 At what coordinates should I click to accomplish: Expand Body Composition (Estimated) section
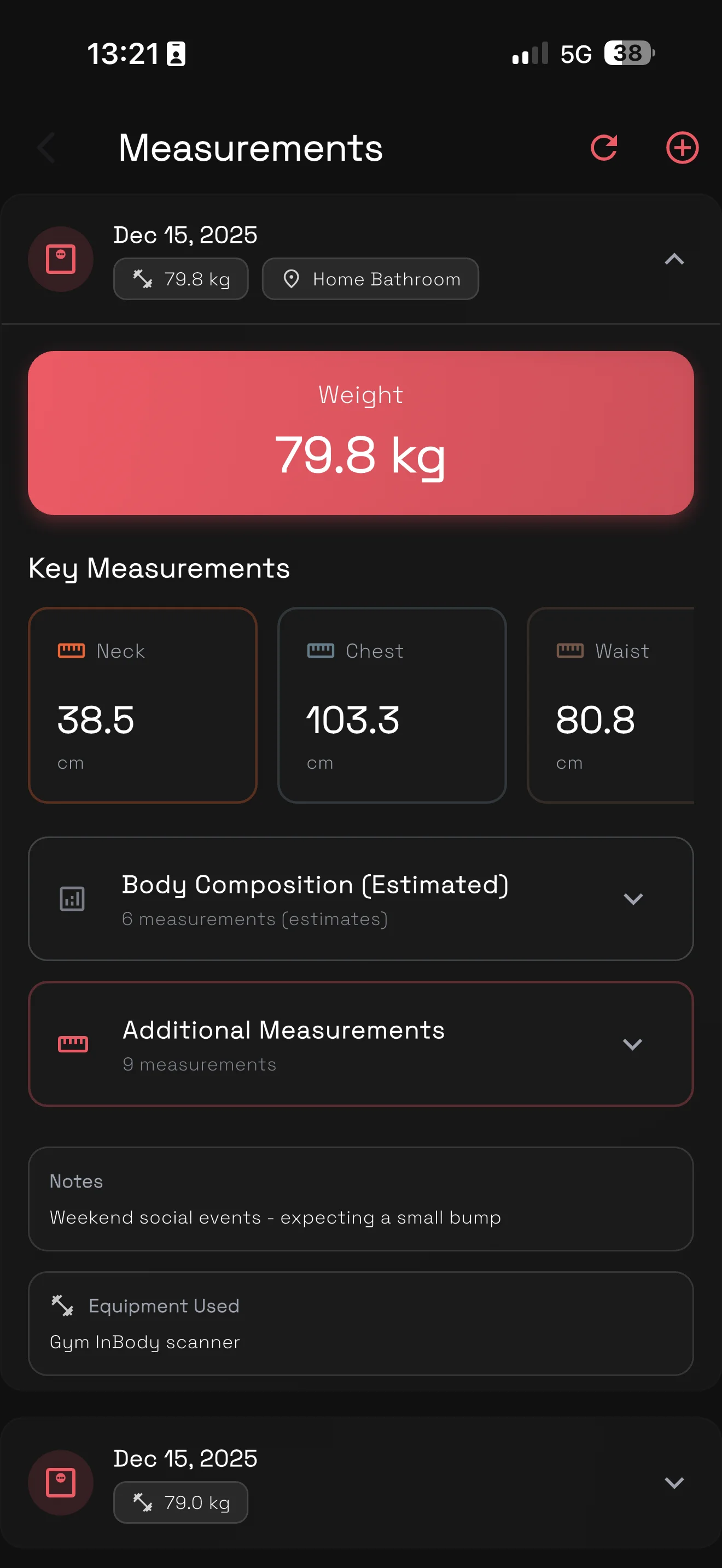point(633,899)
